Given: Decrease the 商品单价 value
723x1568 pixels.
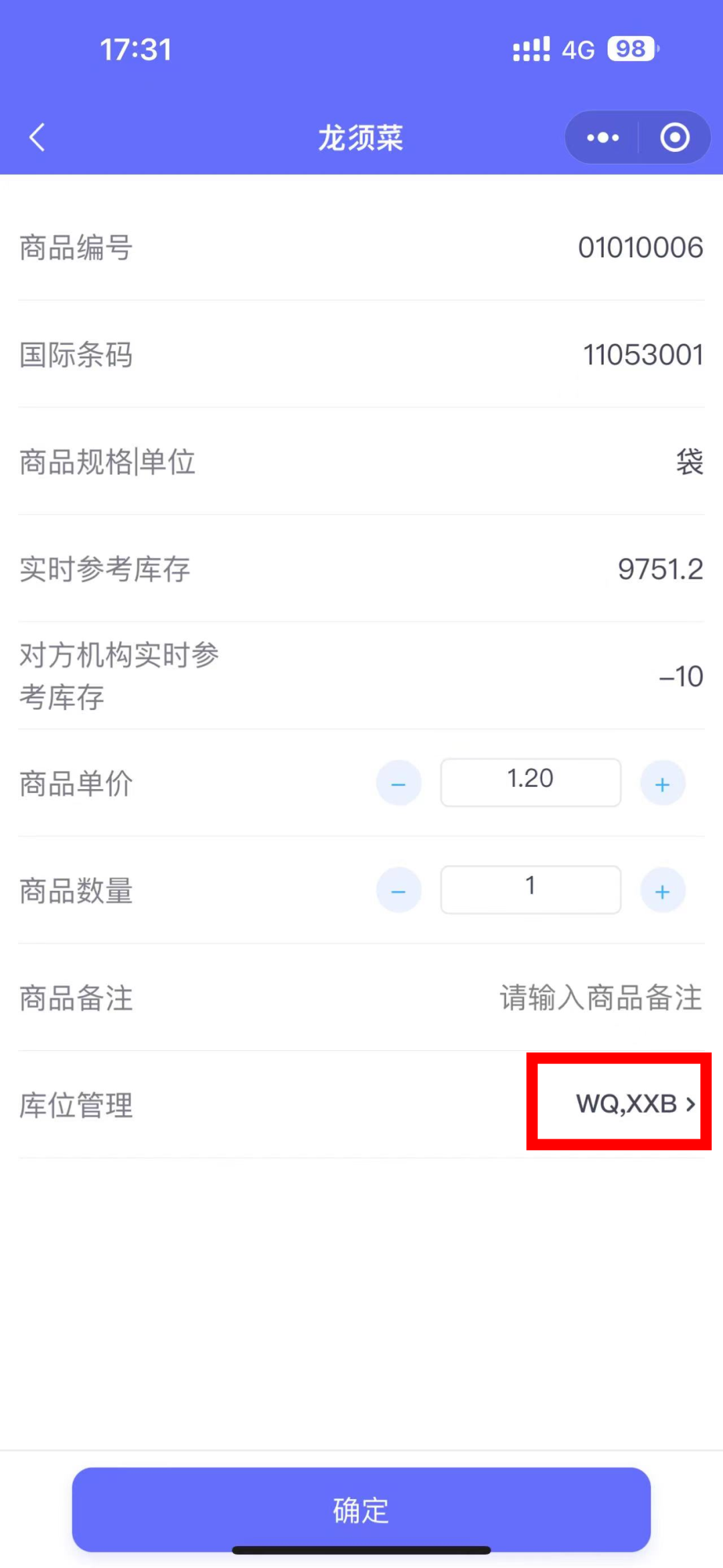Looking at the screenshot, I should [398, 784].
